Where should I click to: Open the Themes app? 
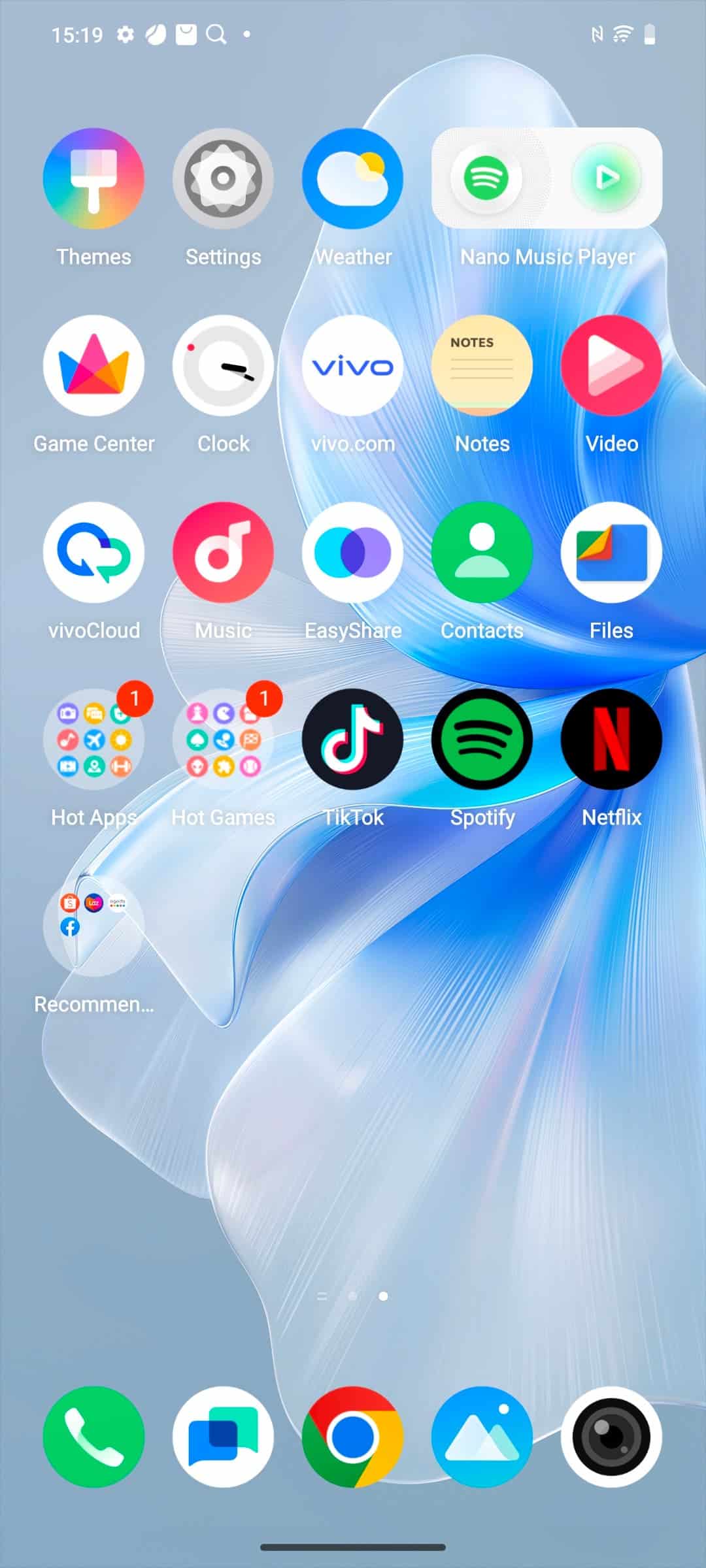click(x=93, y=178)
